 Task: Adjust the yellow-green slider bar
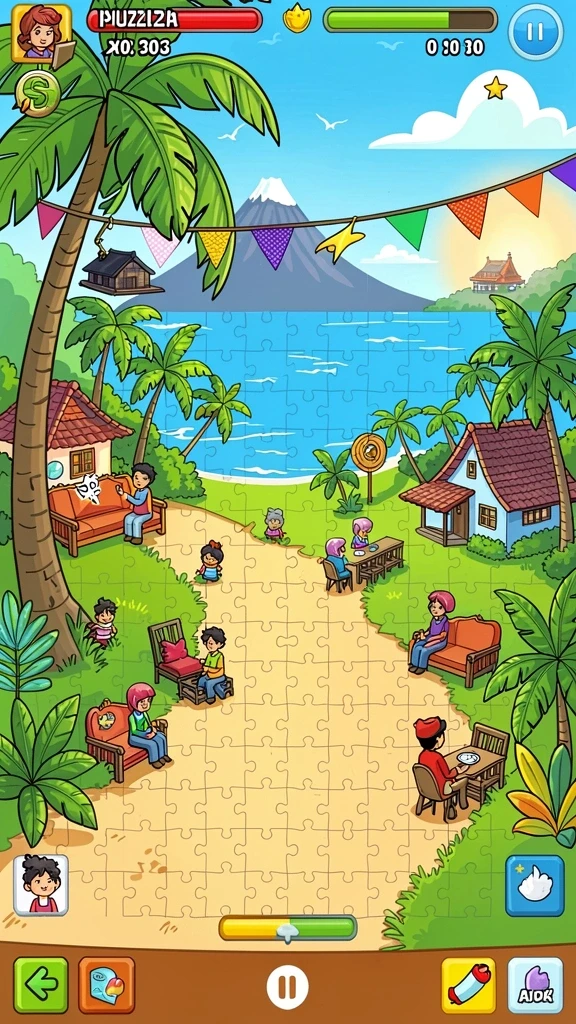click(x=287, y=928)
